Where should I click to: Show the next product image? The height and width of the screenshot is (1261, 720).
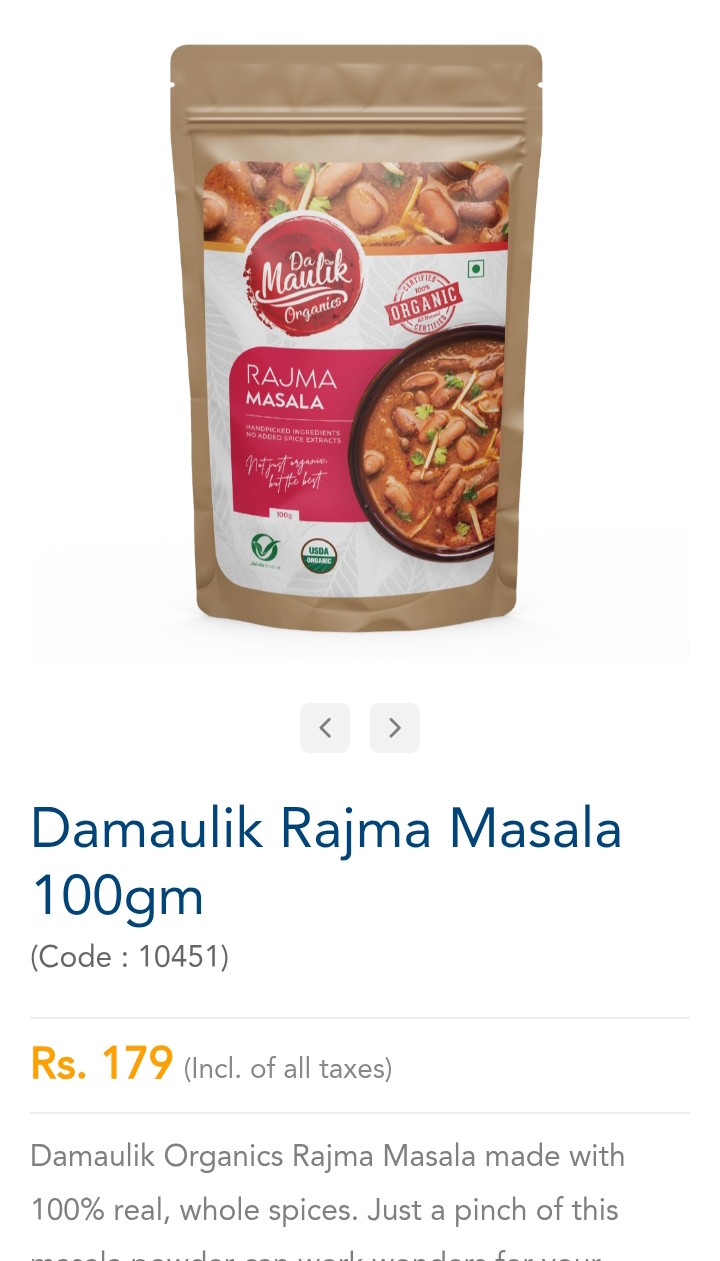point(395,728)
